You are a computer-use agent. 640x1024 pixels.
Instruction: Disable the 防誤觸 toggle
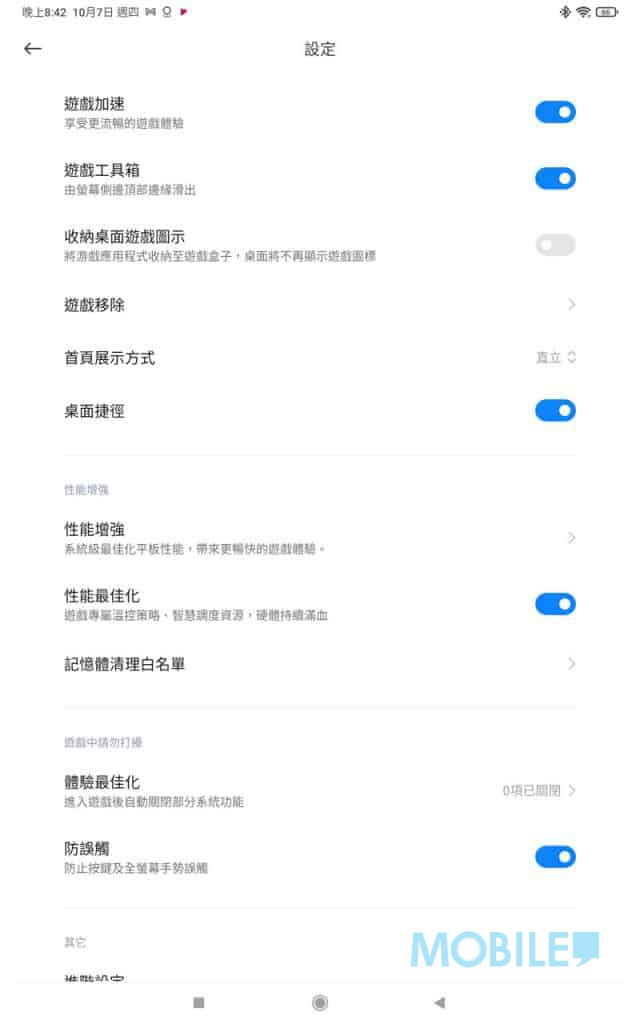[555, 857]
